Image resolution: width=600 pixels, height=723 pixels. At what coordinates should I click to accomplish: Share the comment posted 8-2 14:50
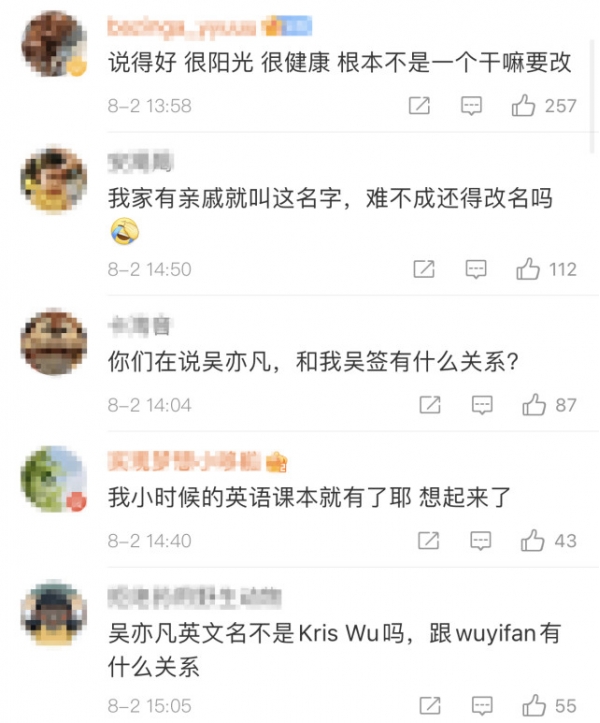(424, 269)
